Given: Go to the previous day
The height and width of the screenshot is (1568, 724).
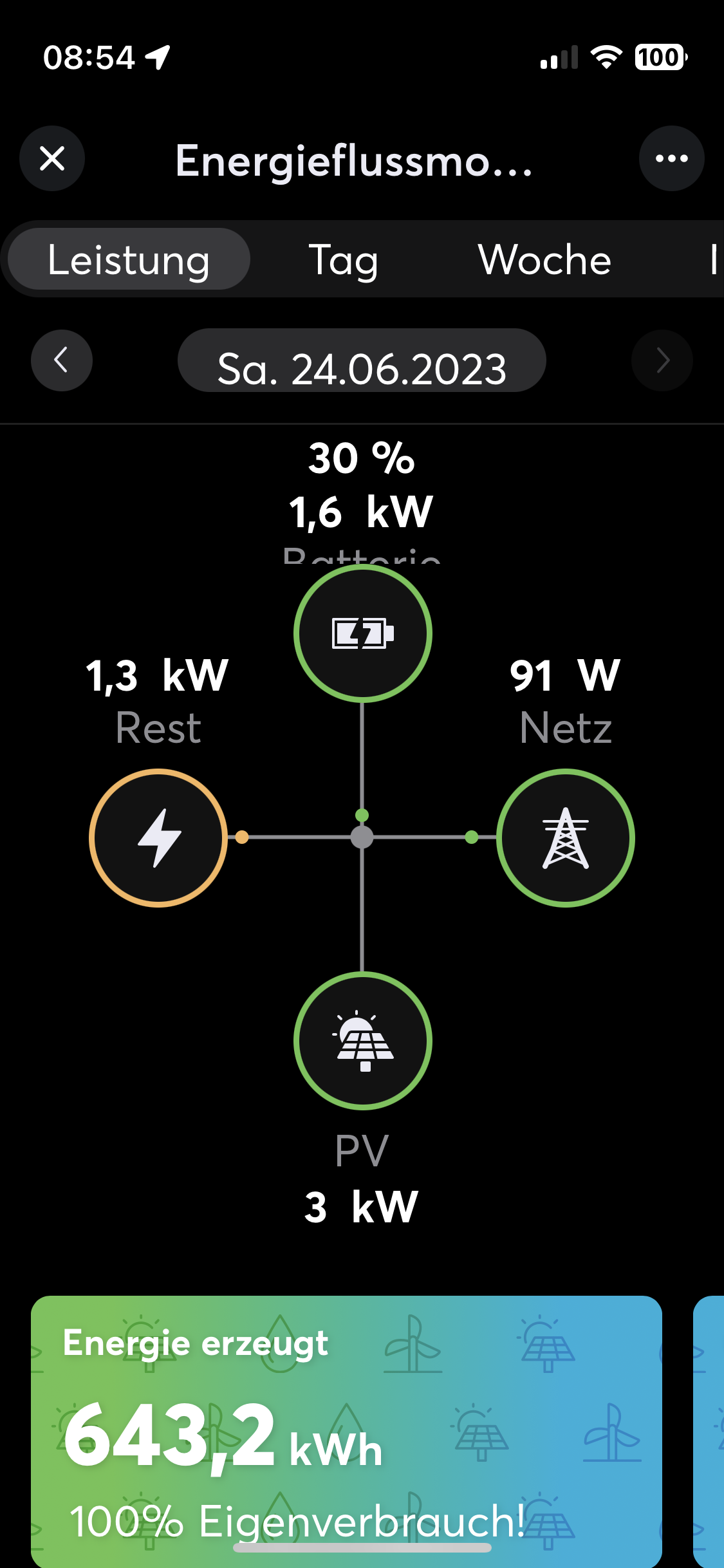Looking at the screenshot, I should point(62,360).
